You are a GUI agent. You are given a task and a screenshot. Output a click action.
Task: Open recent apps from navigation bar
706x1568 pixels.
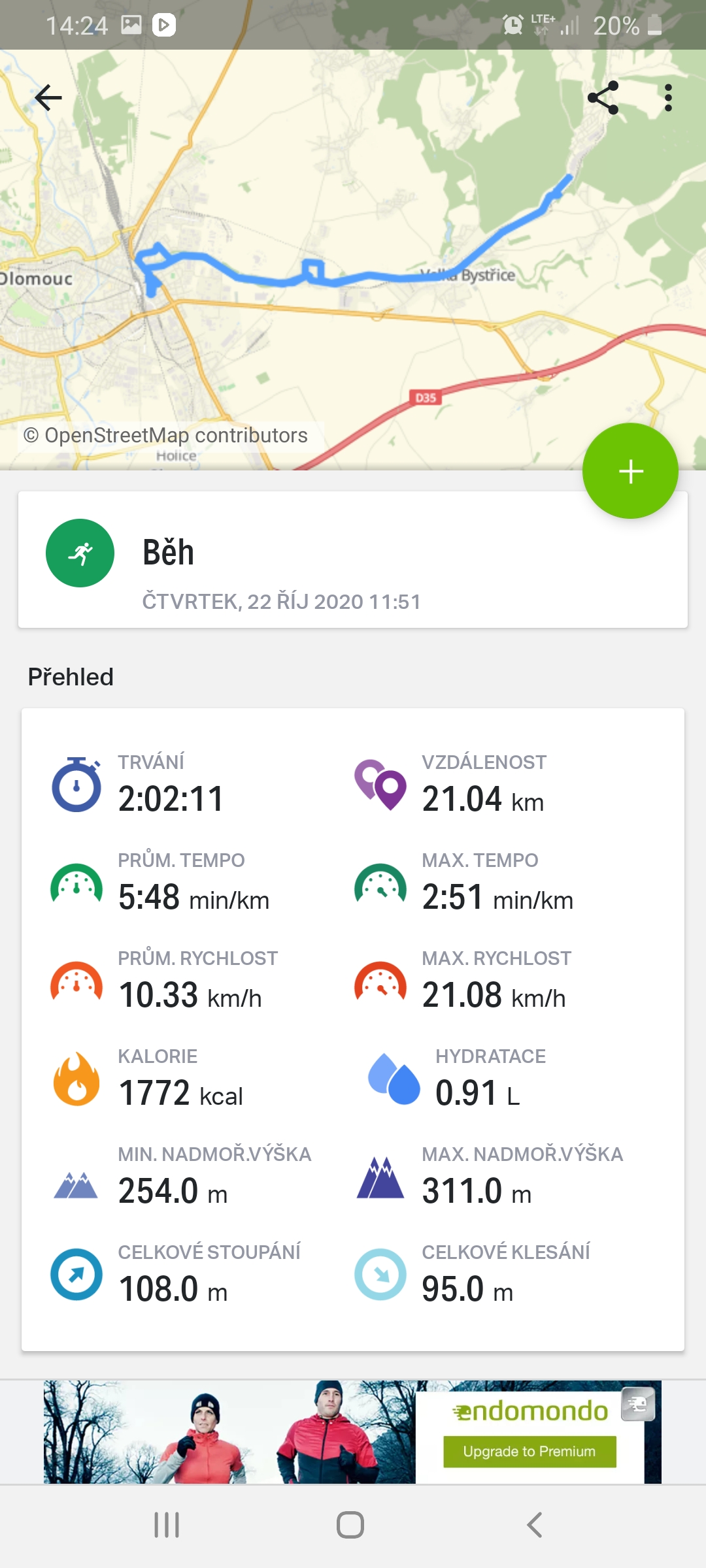(x=167, y=1526)
